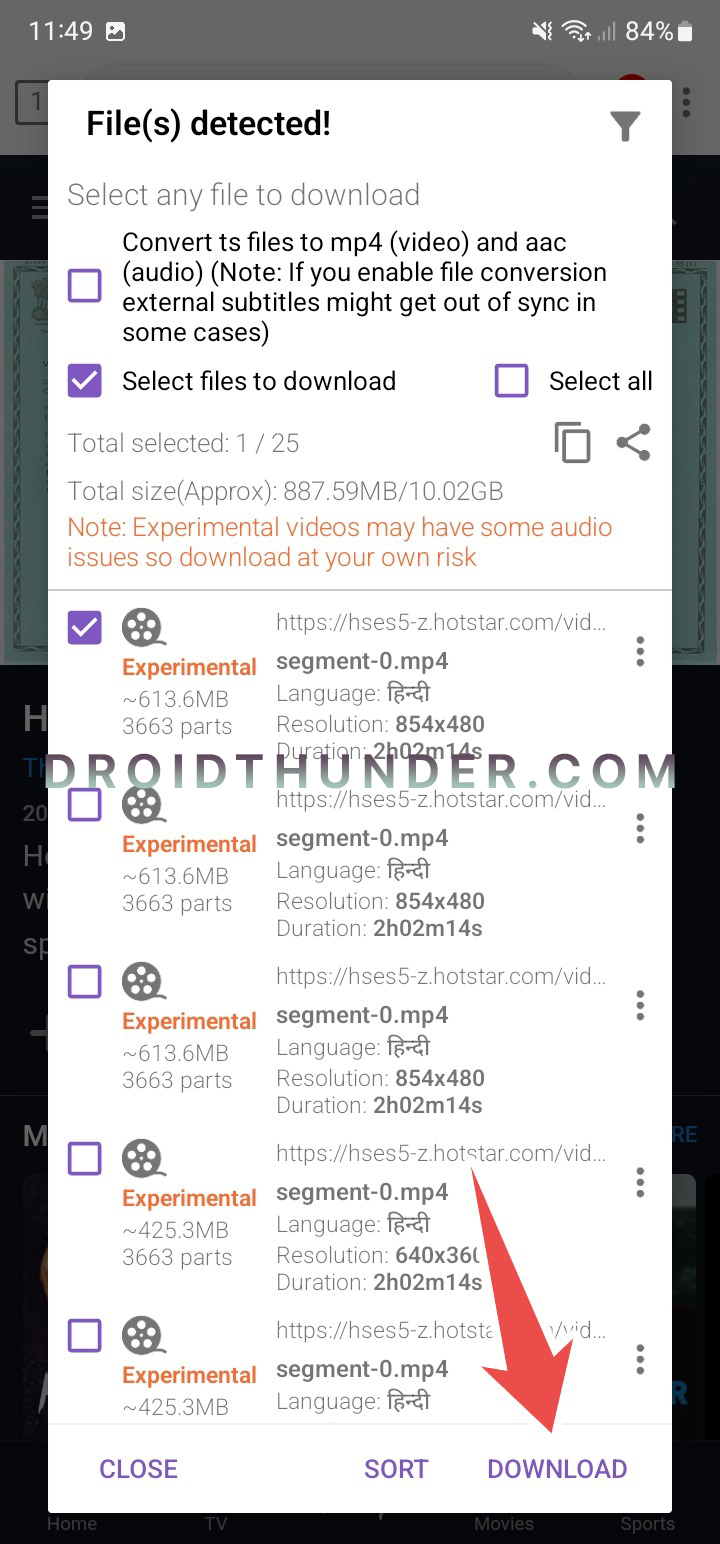This screenshot has height=1544, width=720.
Task: Open overflow menu of first file
Action: 640,652
